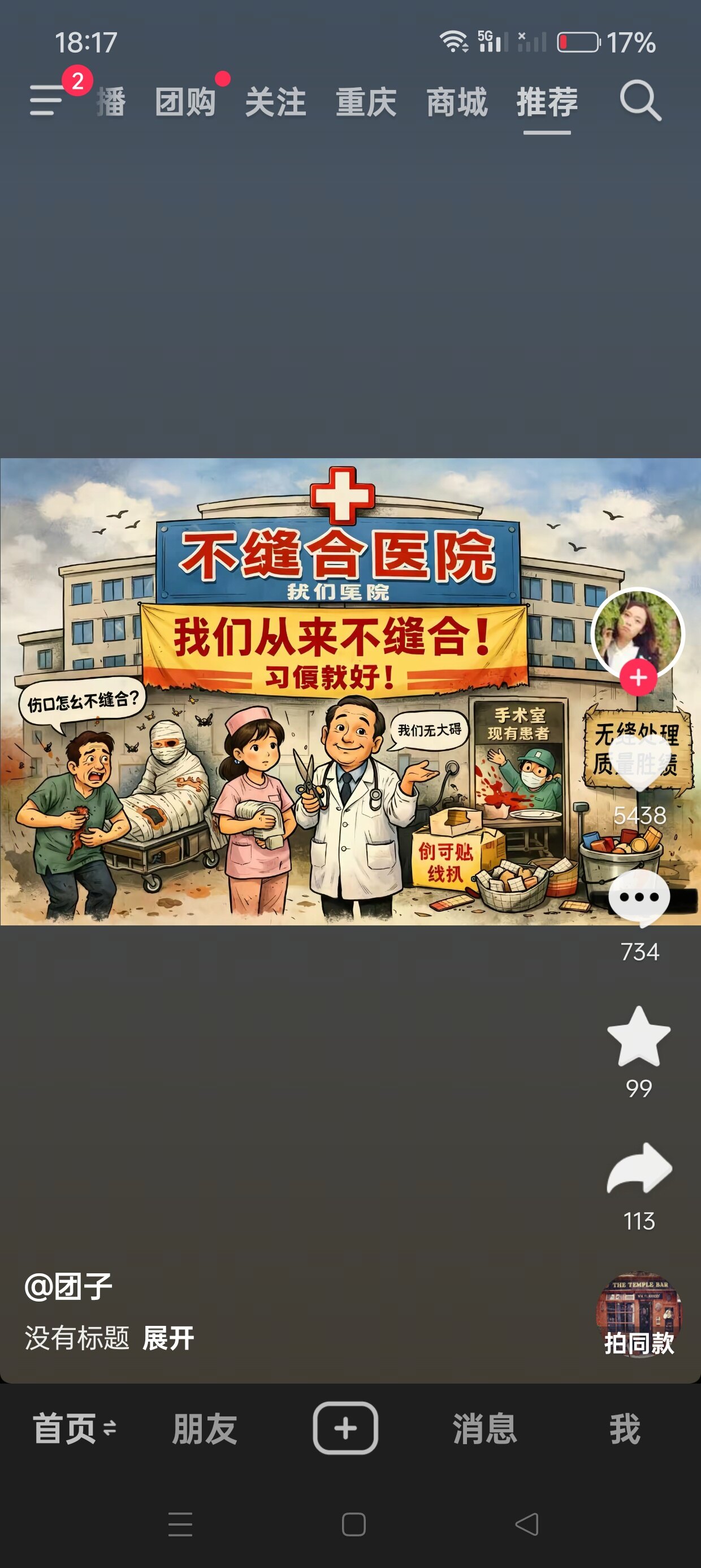Create a new post with the plus button
The width and height of the screenshot is (701, 1568).
pyautogui.click(x=345, y=1428)
